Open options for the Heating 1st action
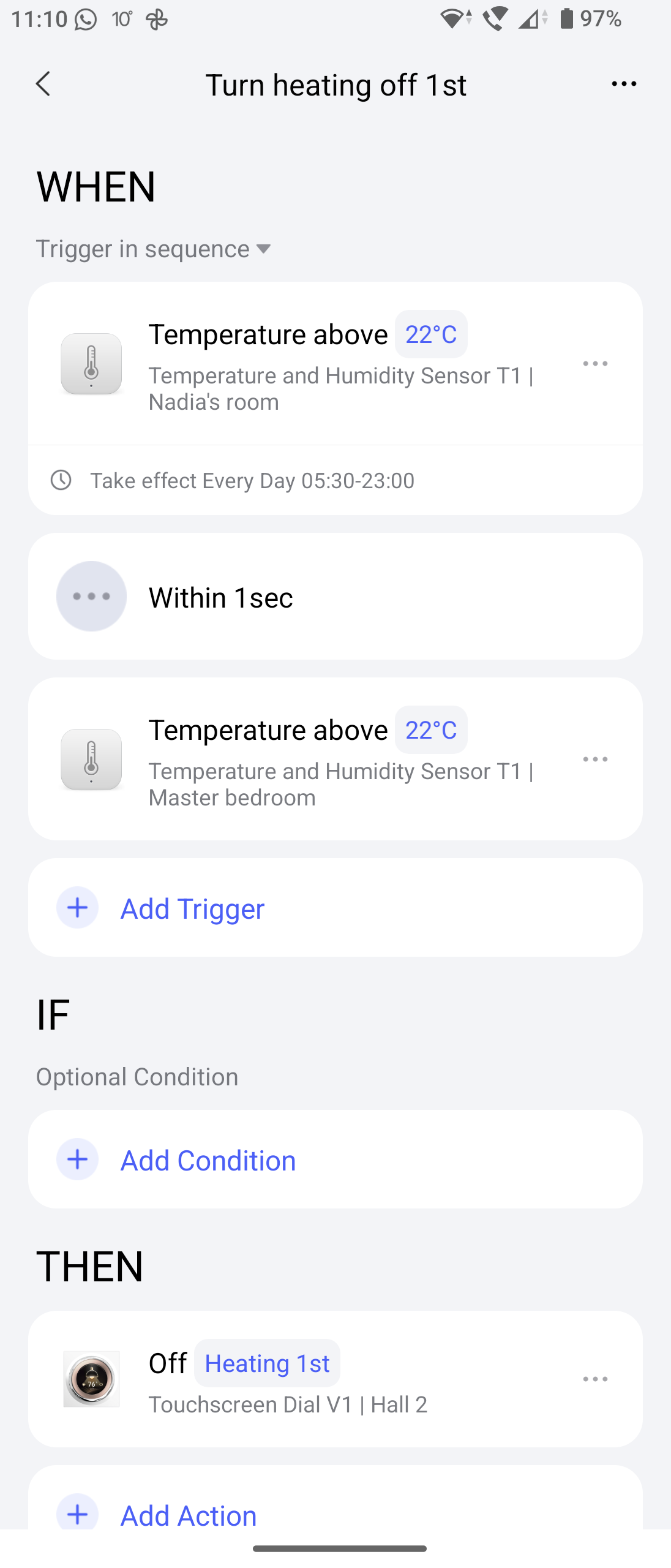 click(x=595, y=1379)
